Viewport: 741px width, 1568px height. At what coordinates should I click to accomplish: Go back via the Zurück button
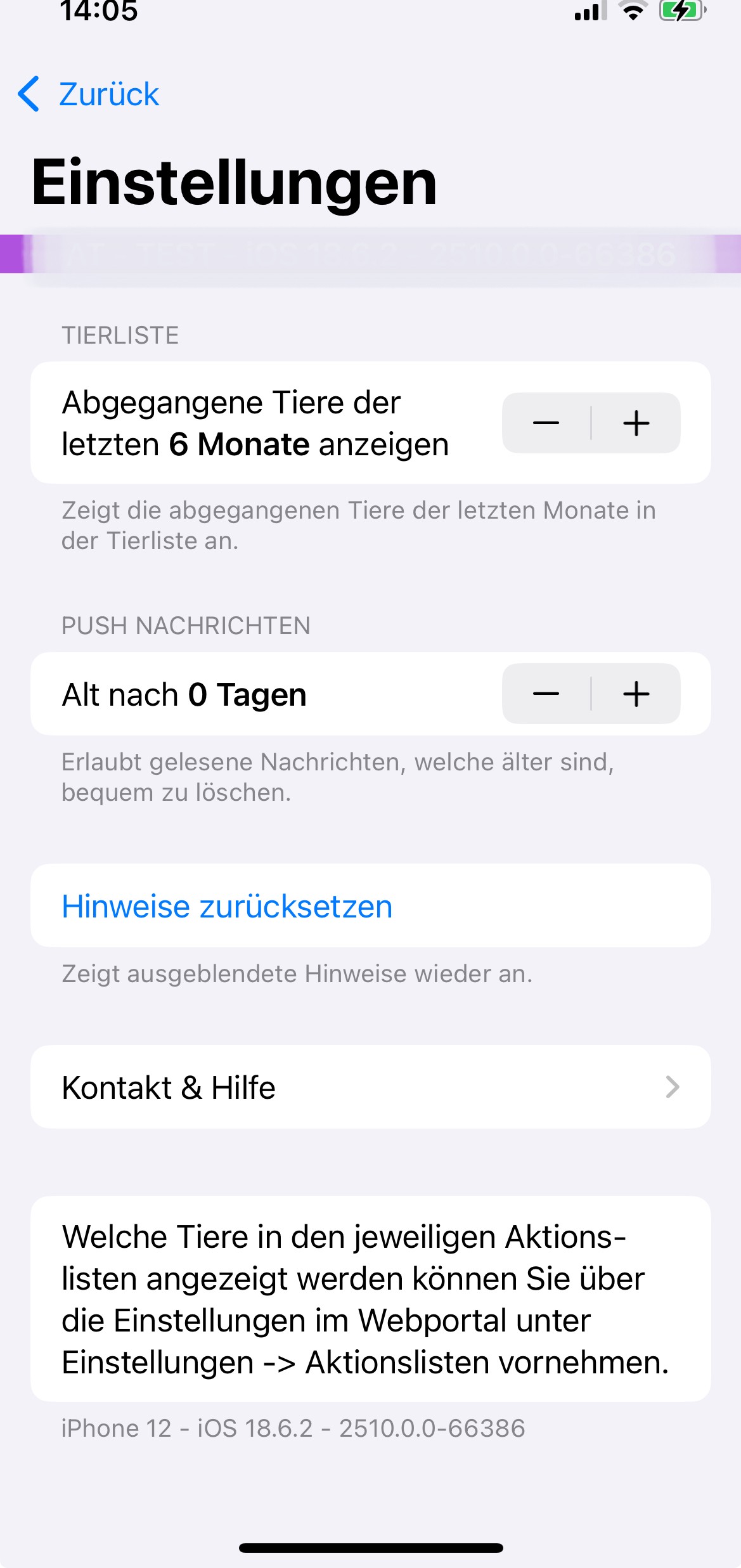tap(89, 94)
